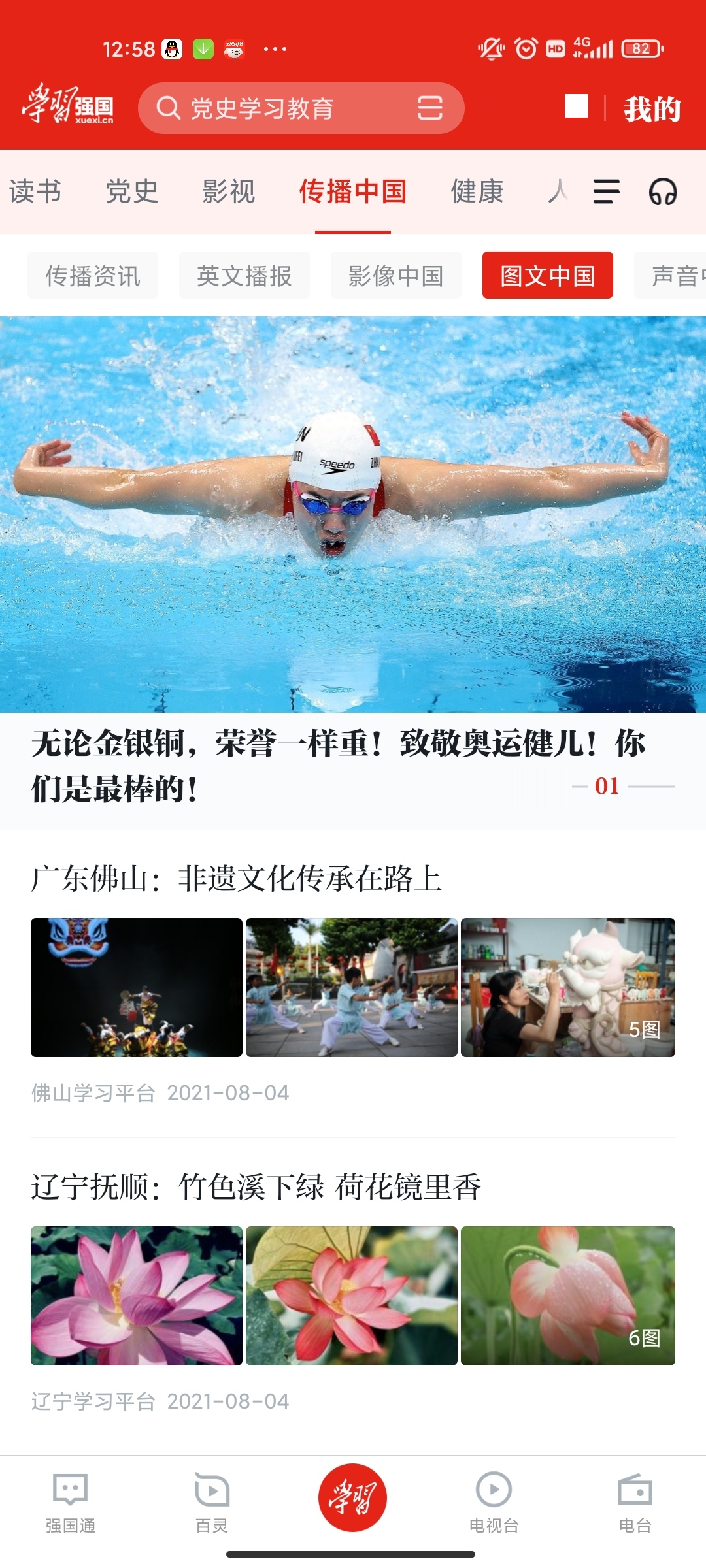Open the Olympic swimmer banner story

353,573
